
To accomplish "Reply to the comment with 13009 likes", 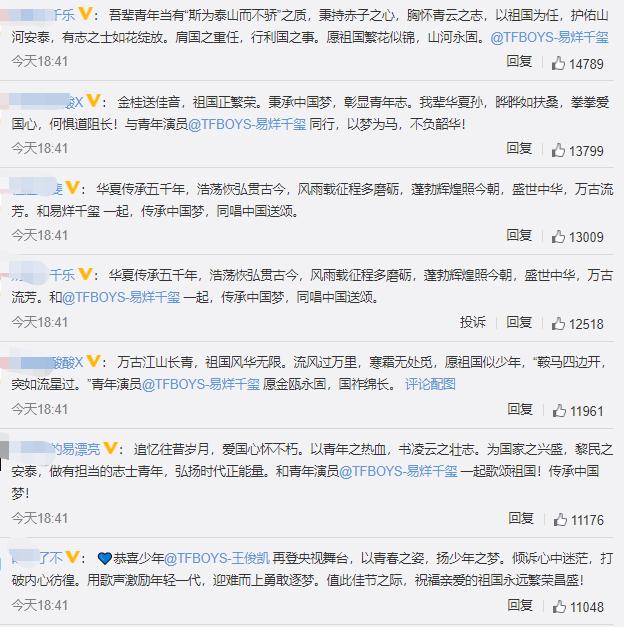I will click(x=519, y=235).
